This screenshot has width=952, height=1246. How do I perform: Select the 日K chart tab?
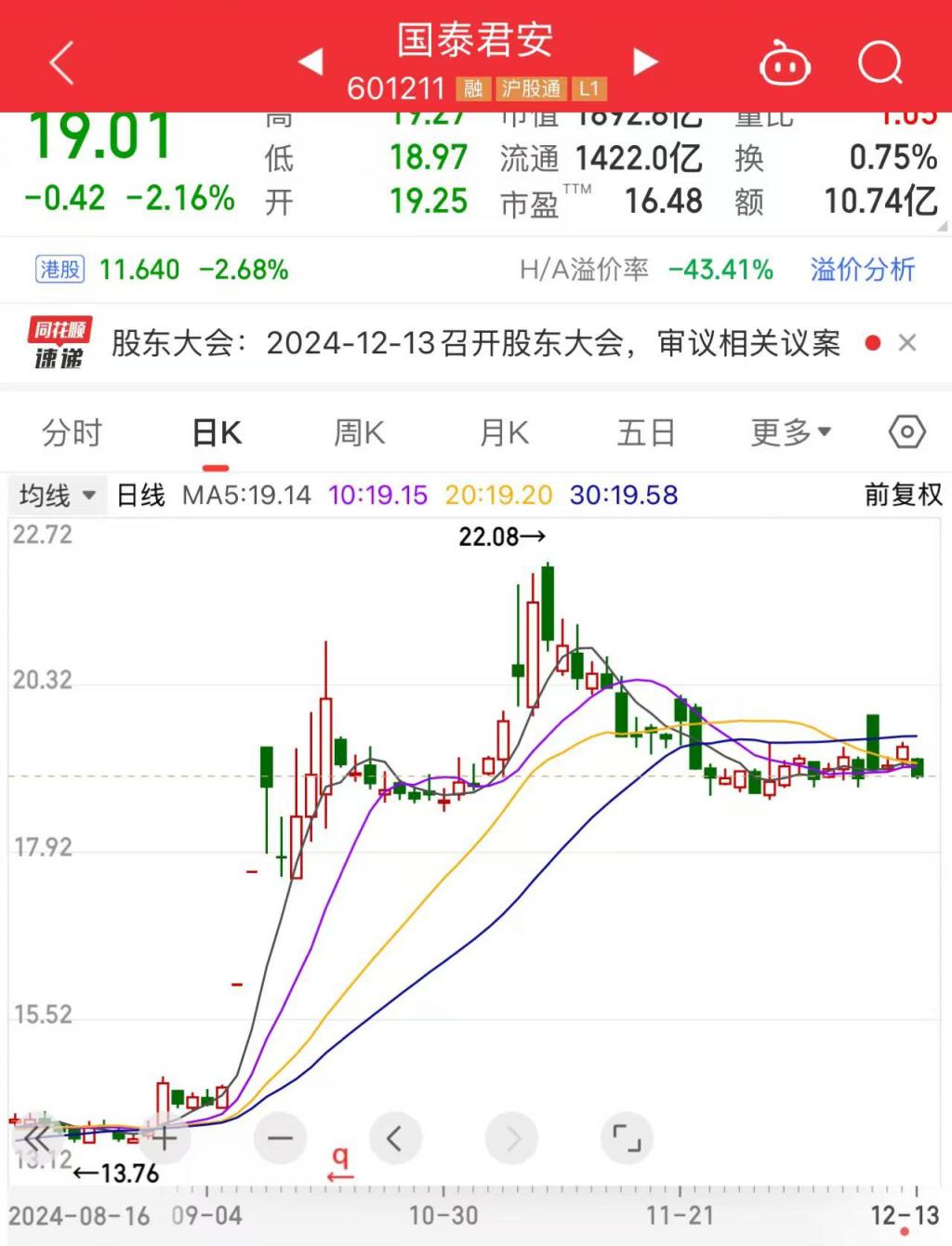217,433
